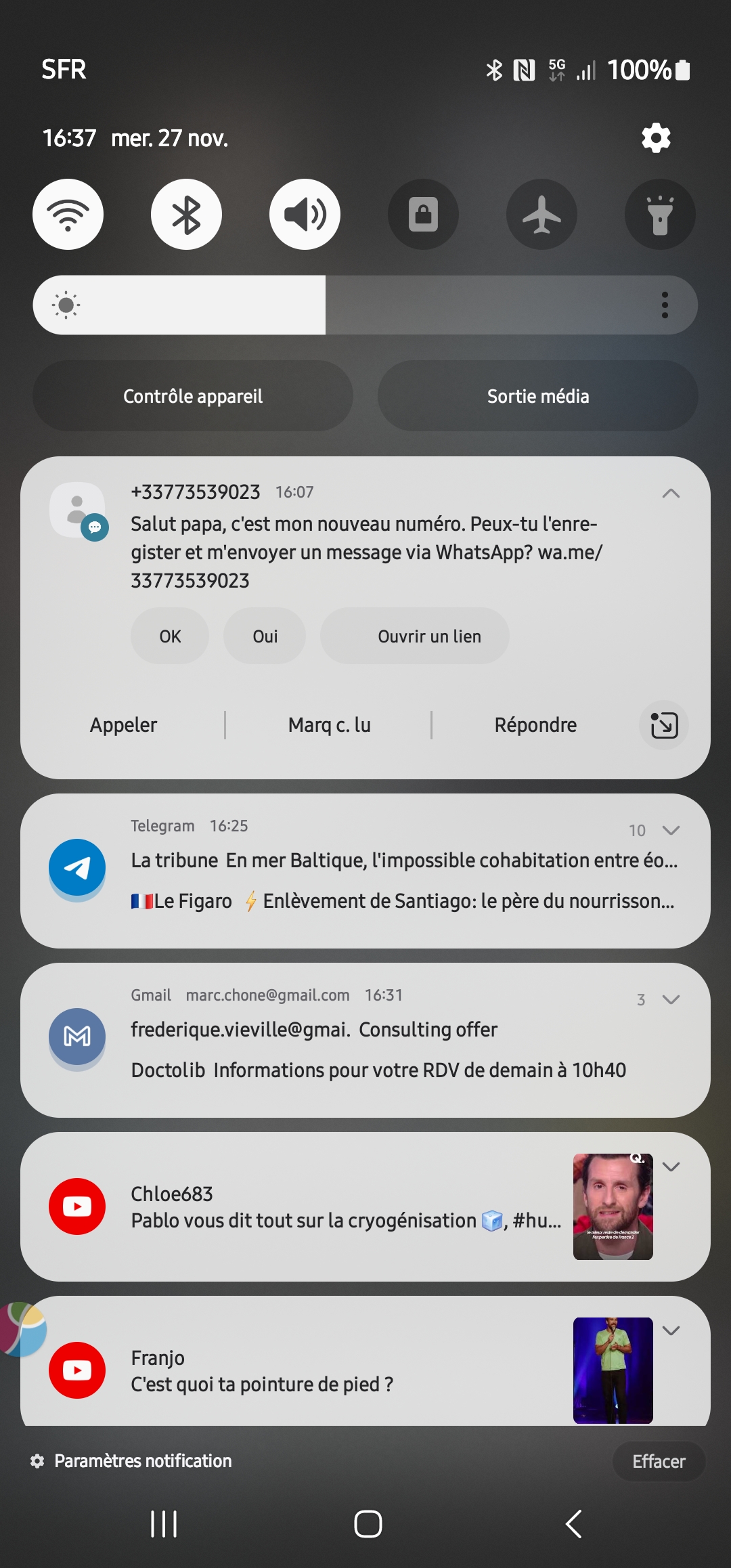Toggle the Wi-Fi quick setting
731x1568 pixels.
coord(68,214)
